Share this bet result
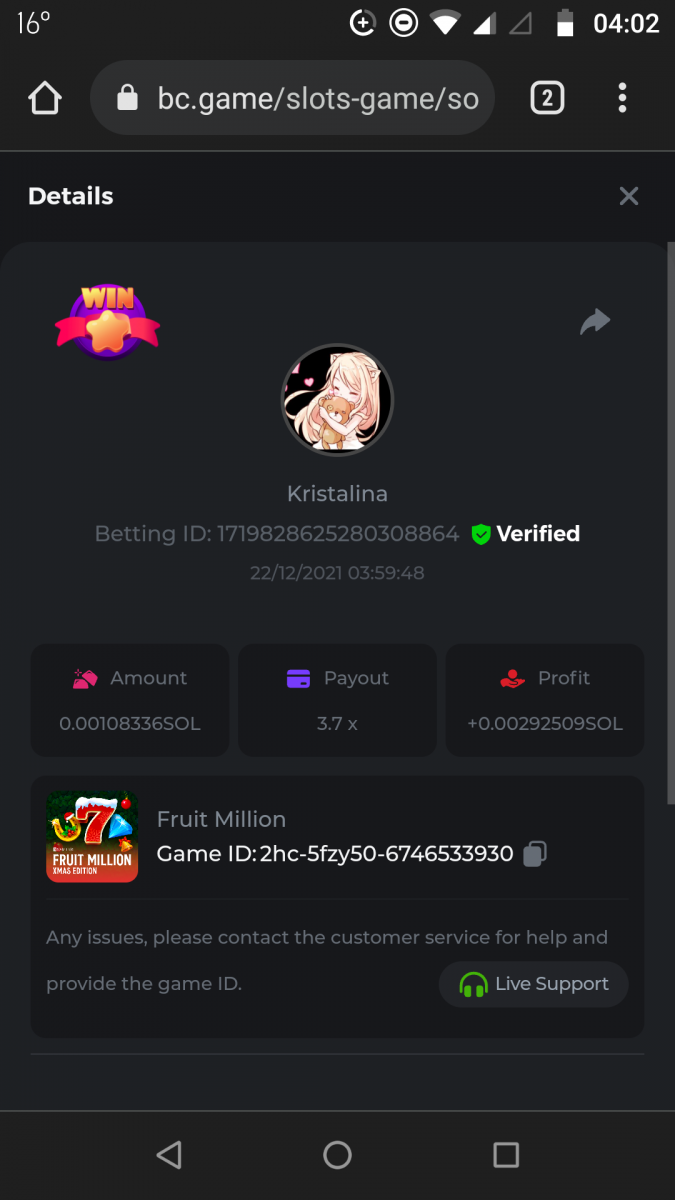 [x=595, y=322]
